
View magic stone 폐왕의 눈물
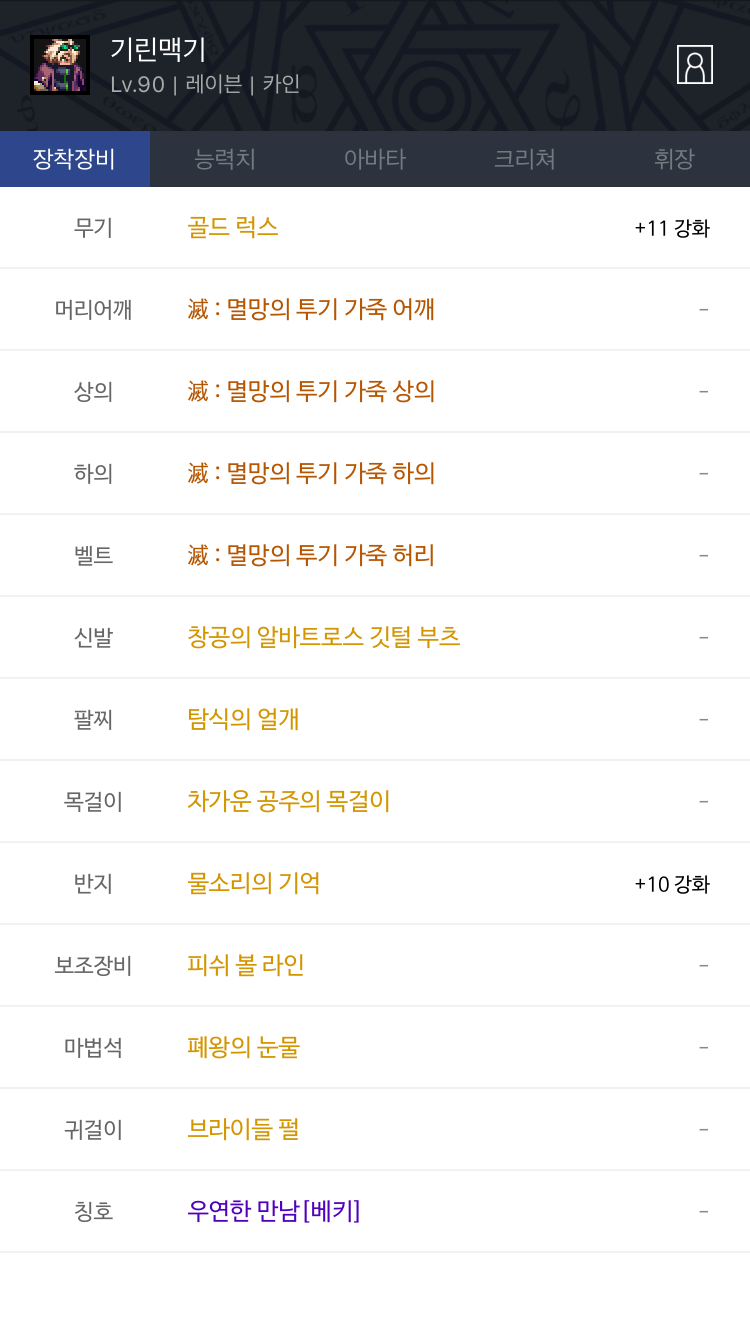[x=243, y=1047]
